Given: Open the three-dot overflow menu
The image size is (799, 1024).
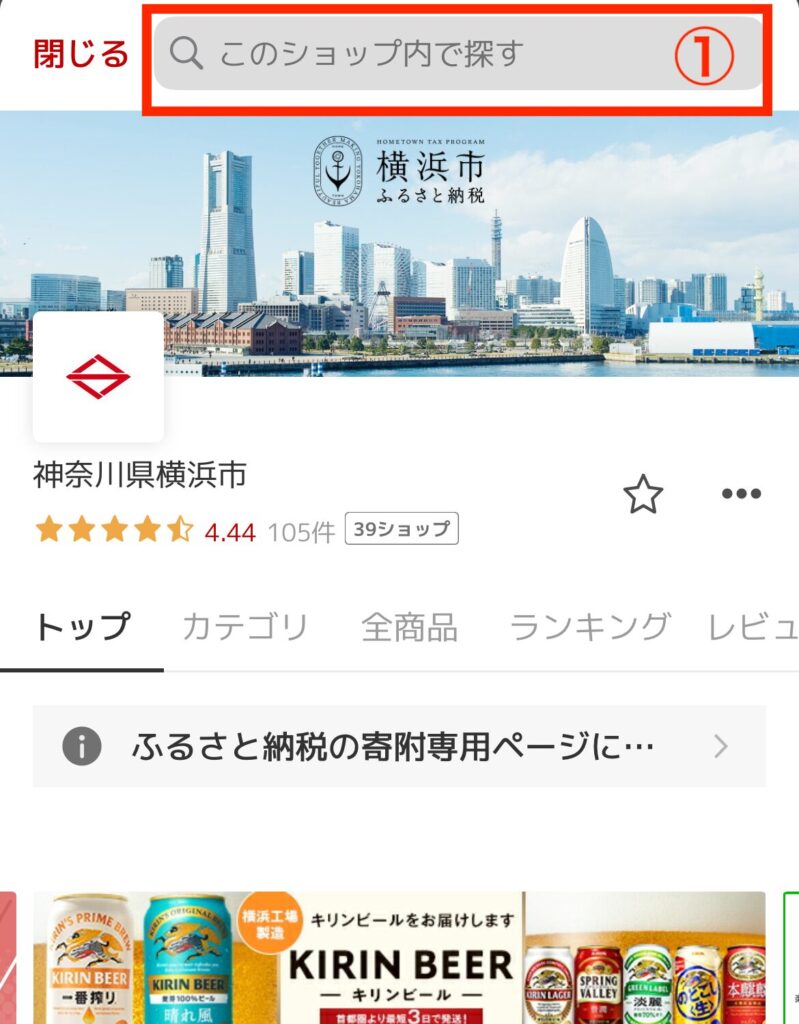Looking at the screenshot, I should pos(740,494).
